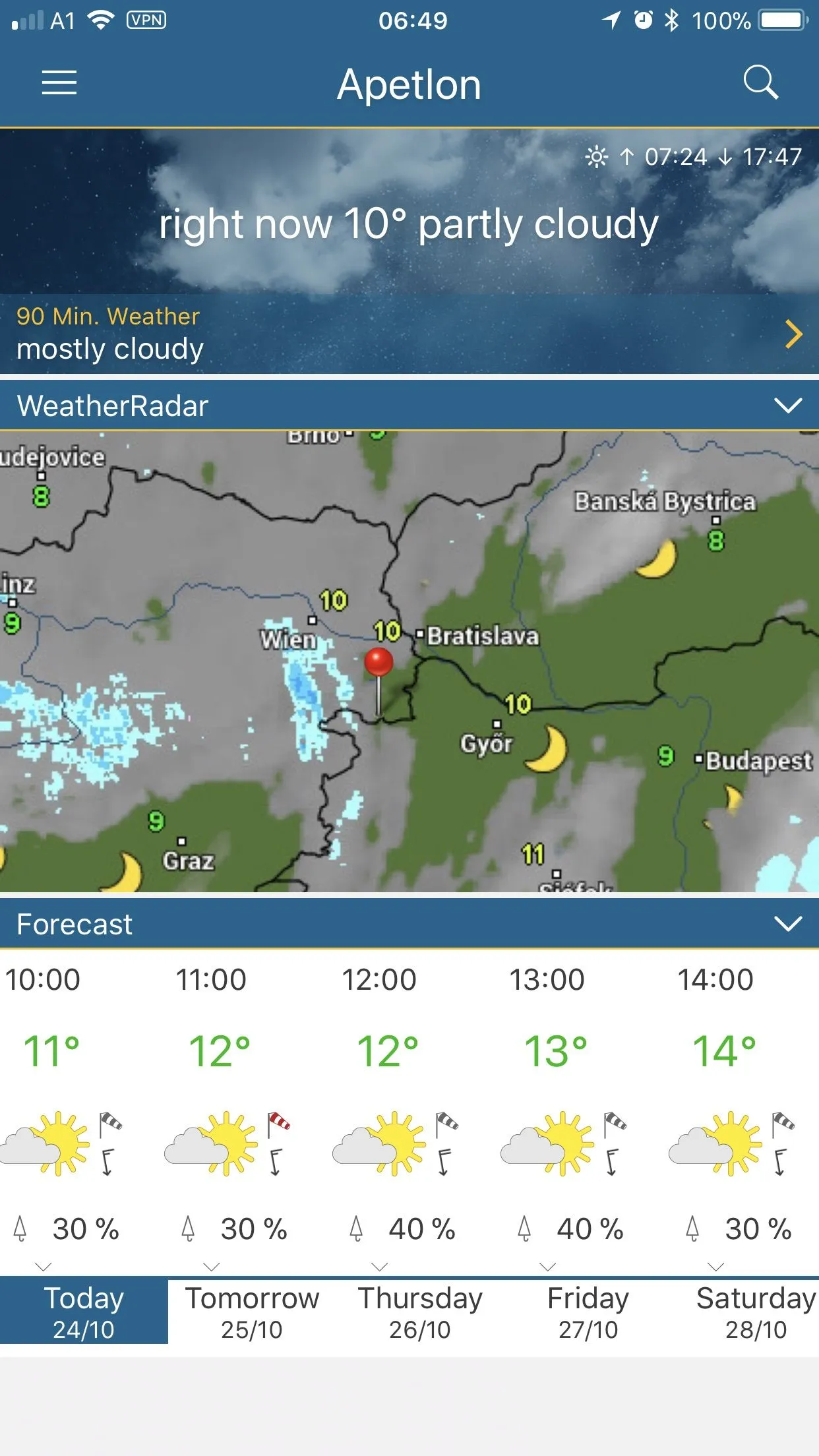This screenshot has height=1456, width=819.
Task: Collapse the WeatherRadar section
Action: [x=787, y=406]
